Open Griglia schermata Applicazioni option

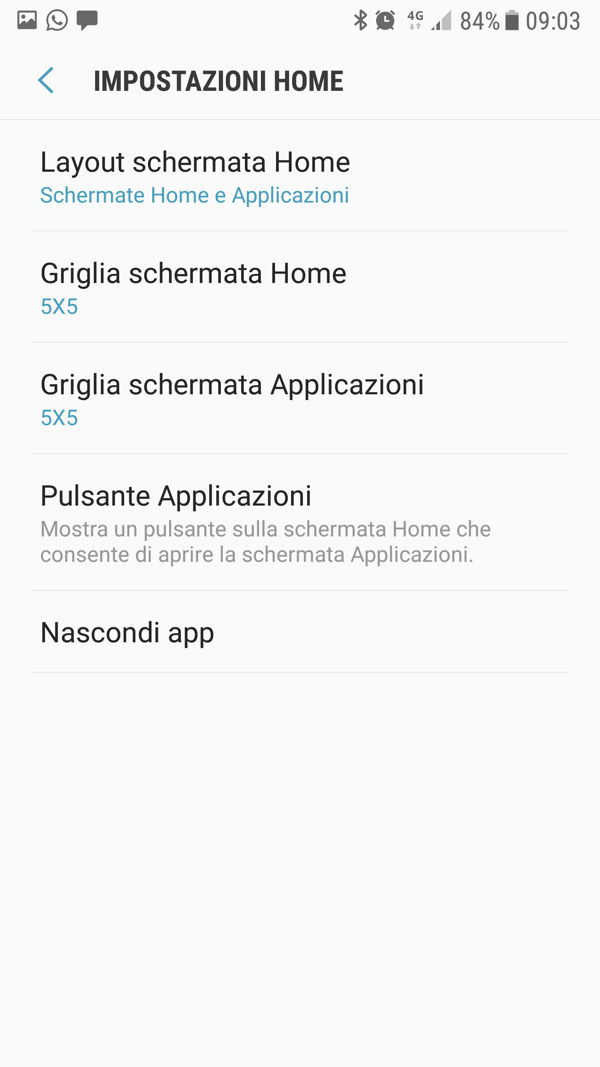(x=300, y=399)
